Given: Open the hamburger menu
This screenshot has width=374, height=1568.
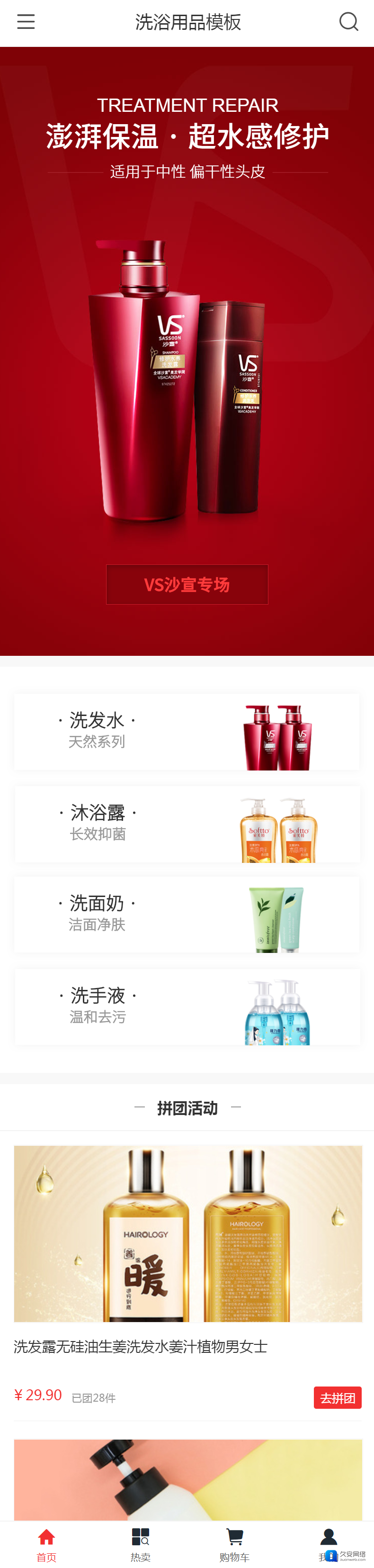Looking at the screenshot, I should tap(26, 22).
